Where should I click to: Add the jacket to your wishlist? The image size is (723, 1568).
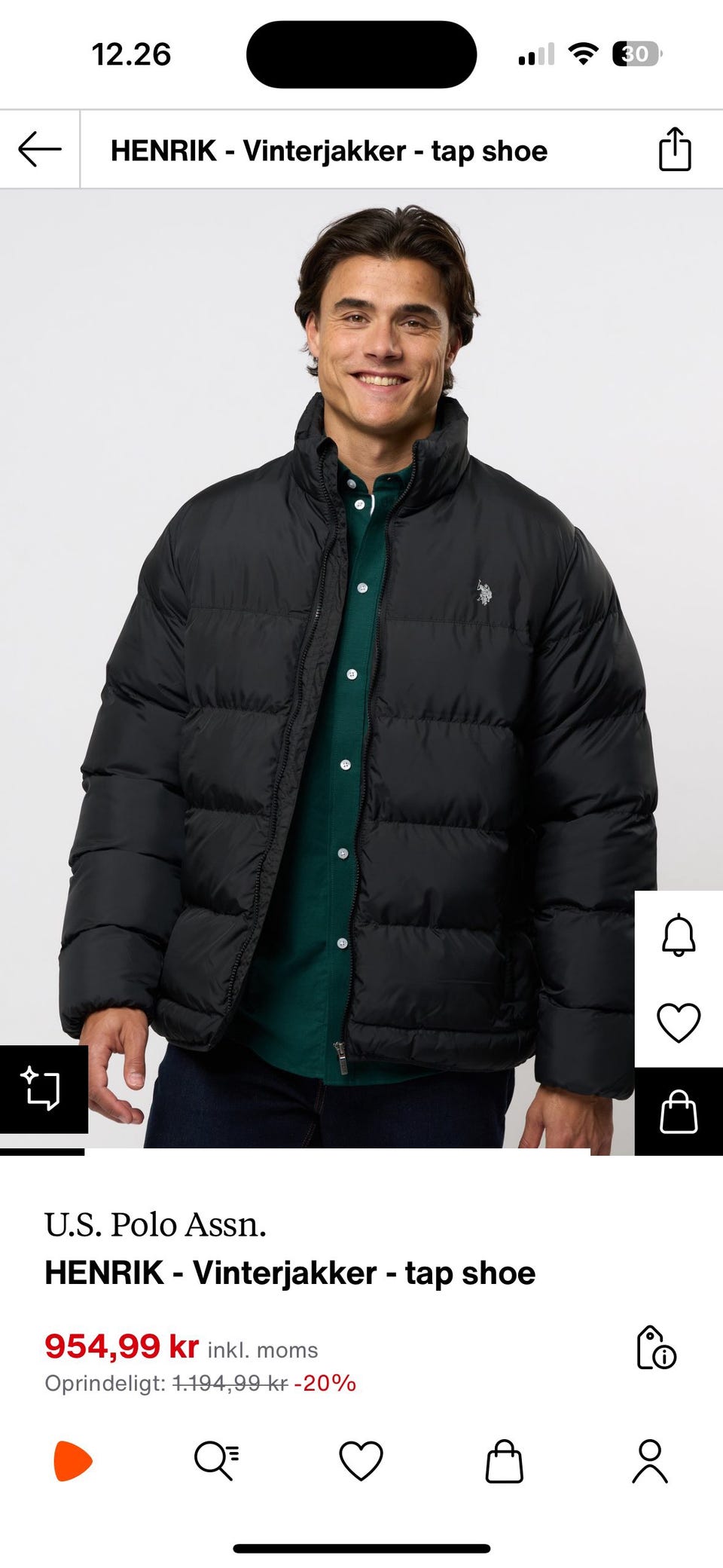[x=678, y=1022]
